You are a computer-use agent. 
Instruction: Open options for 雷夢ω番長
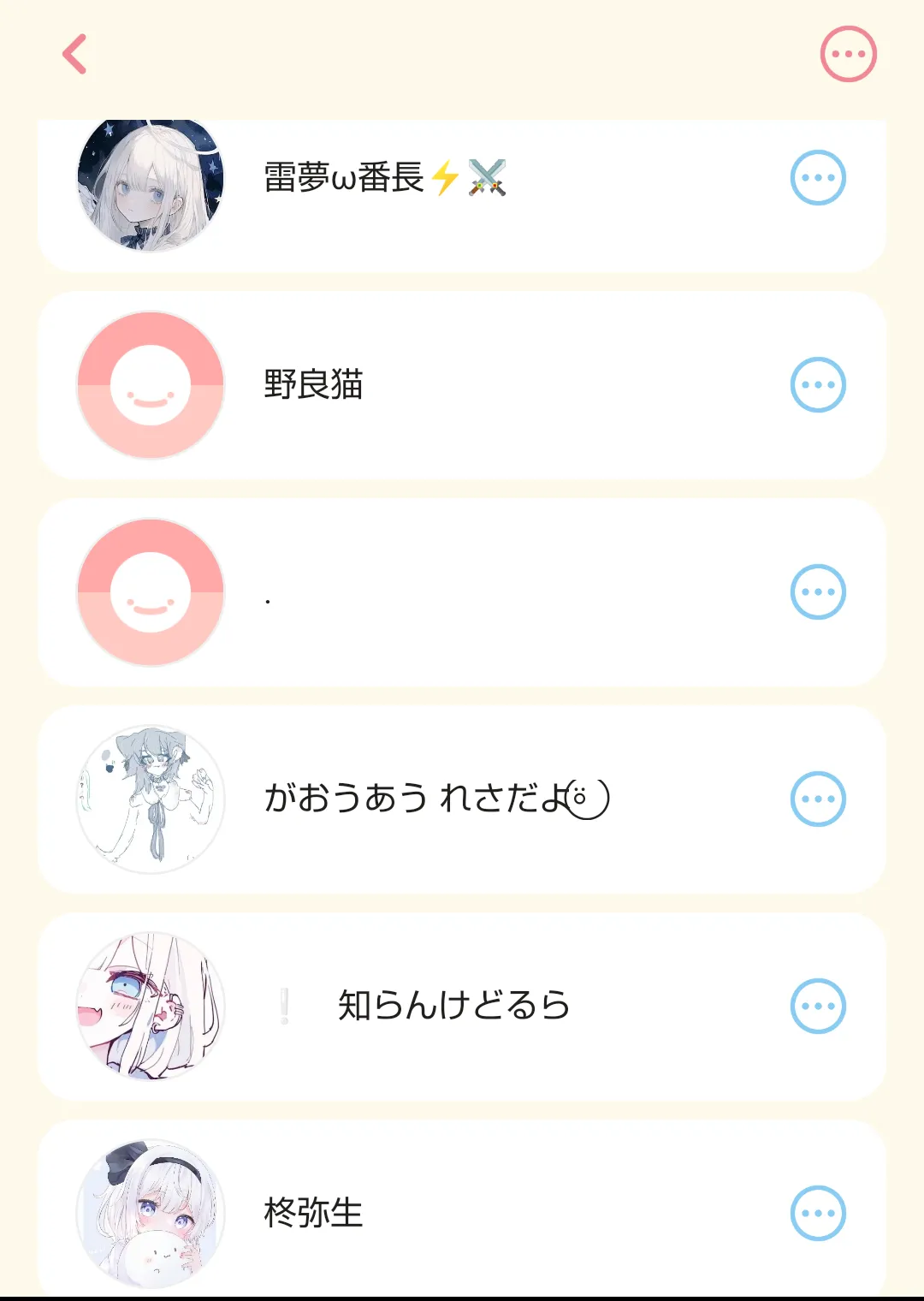pyautogui.click(x=818, y=178)
